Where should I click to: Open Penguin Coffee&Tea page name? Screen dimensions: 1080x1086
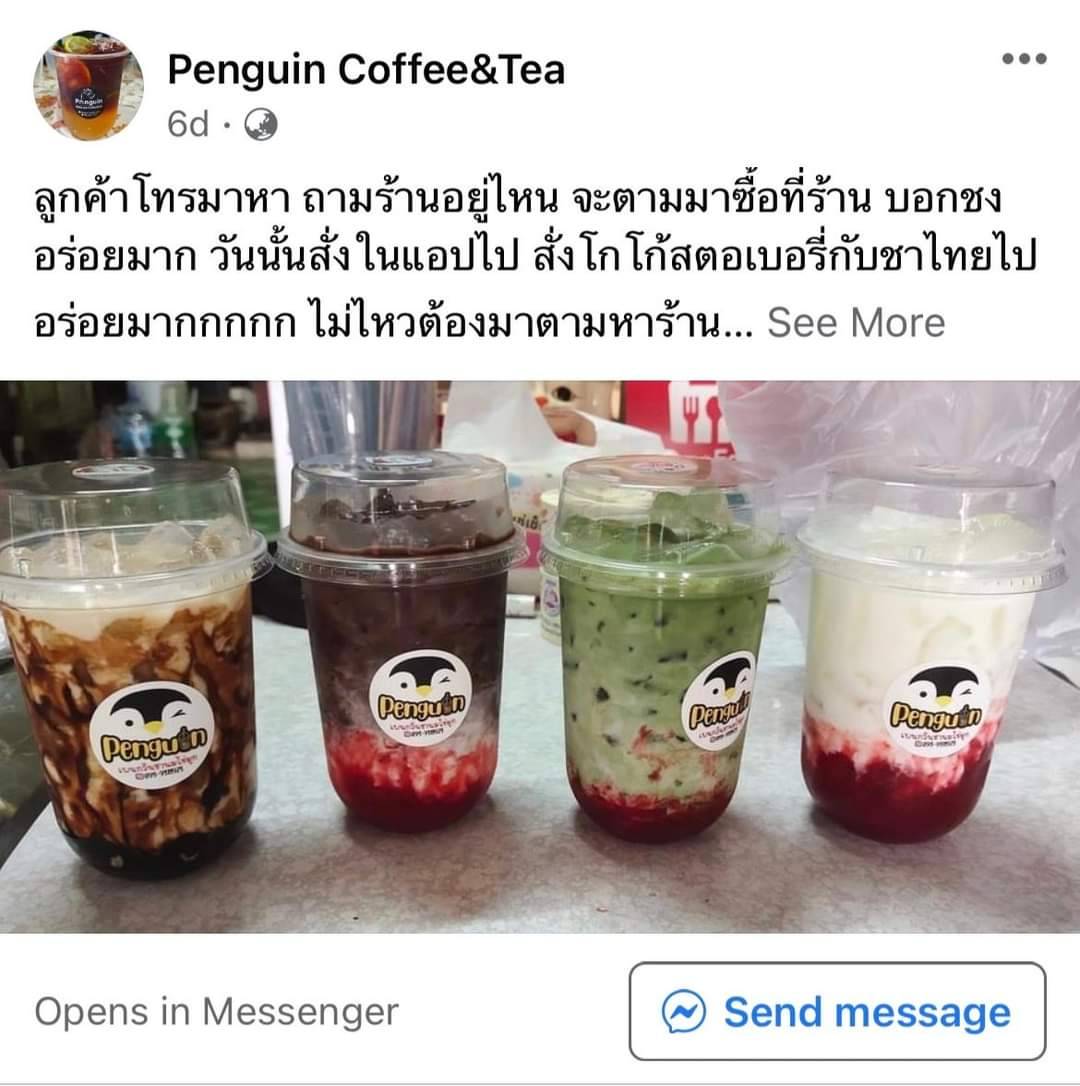tap(366, 69)
